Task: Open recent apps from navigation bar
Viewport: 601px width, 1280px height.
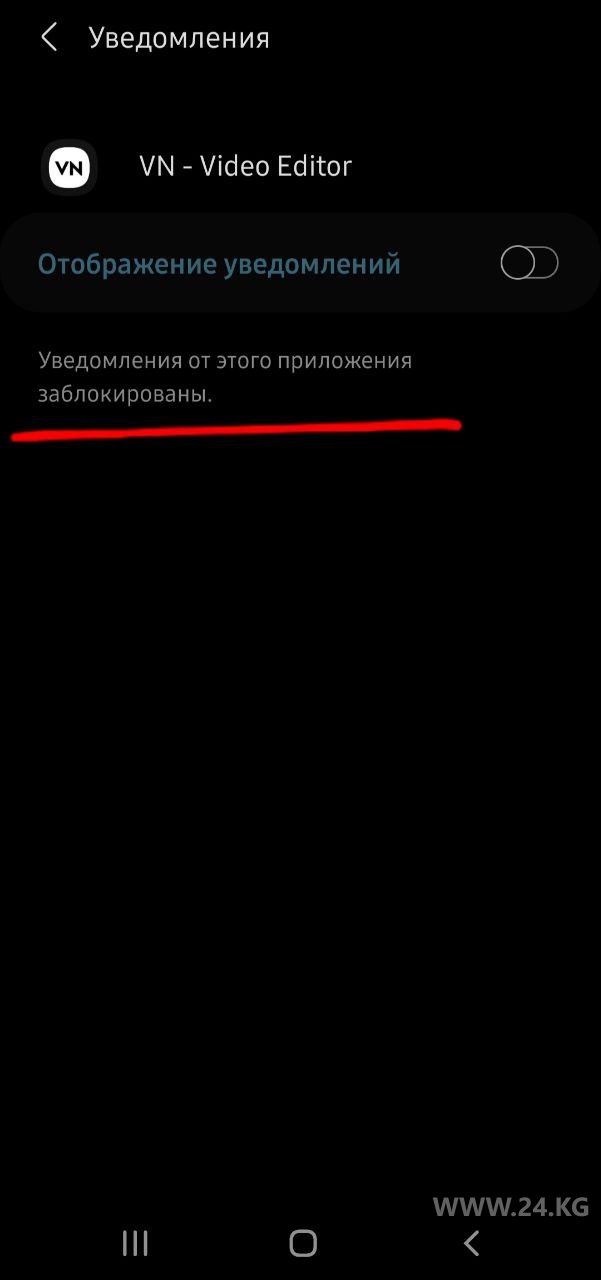Action: pyautogui.click(x=135, y=1243)
